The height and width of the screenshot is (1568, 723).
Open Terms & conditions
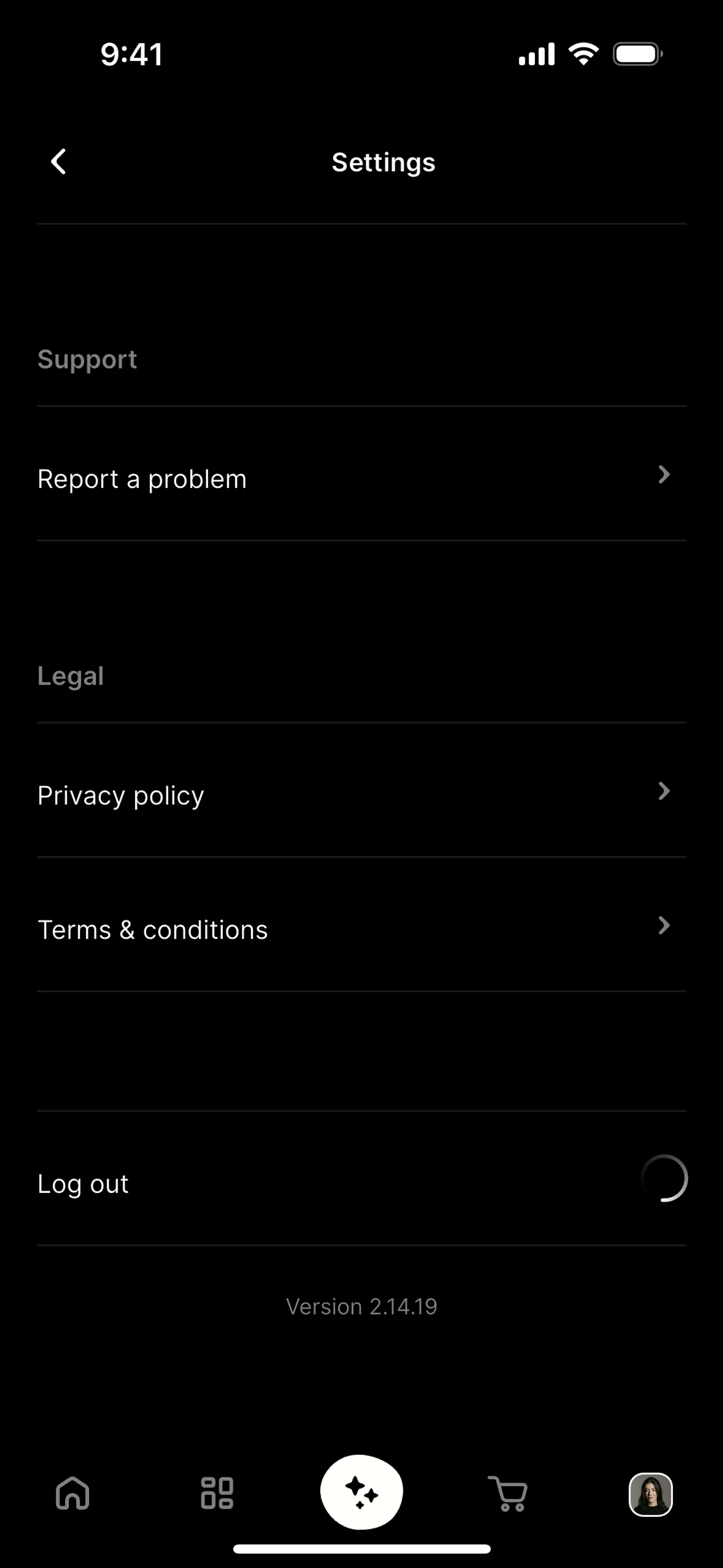click(361, 929)
